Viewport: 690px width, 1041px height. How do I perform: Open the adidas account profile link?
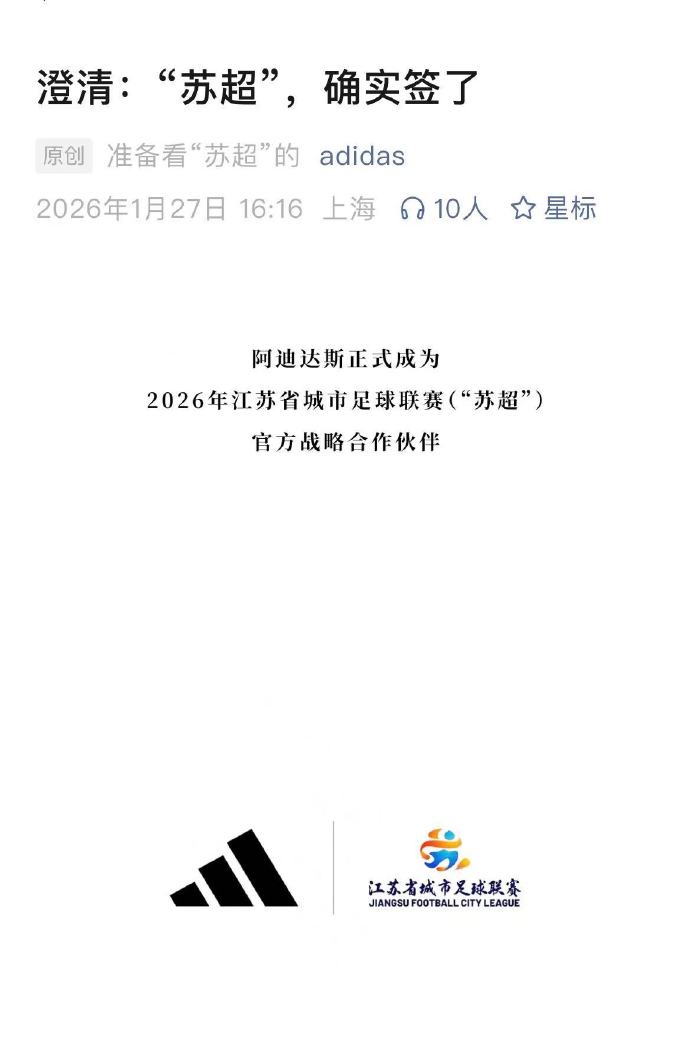pyautogui.click(x=361, y=157)
